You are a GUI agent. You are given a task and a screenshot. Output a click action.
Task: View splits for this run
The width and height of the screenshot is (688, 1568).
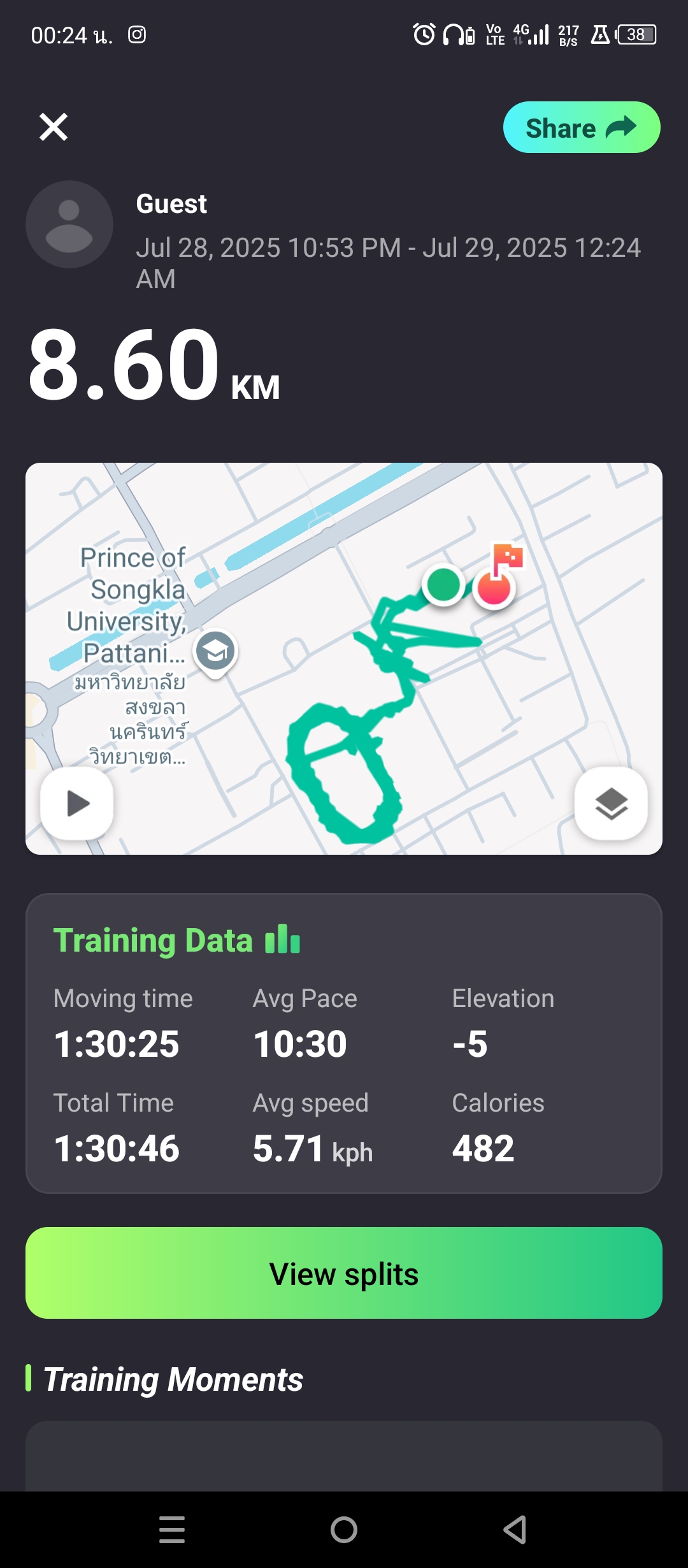[x=344, y=1273]
